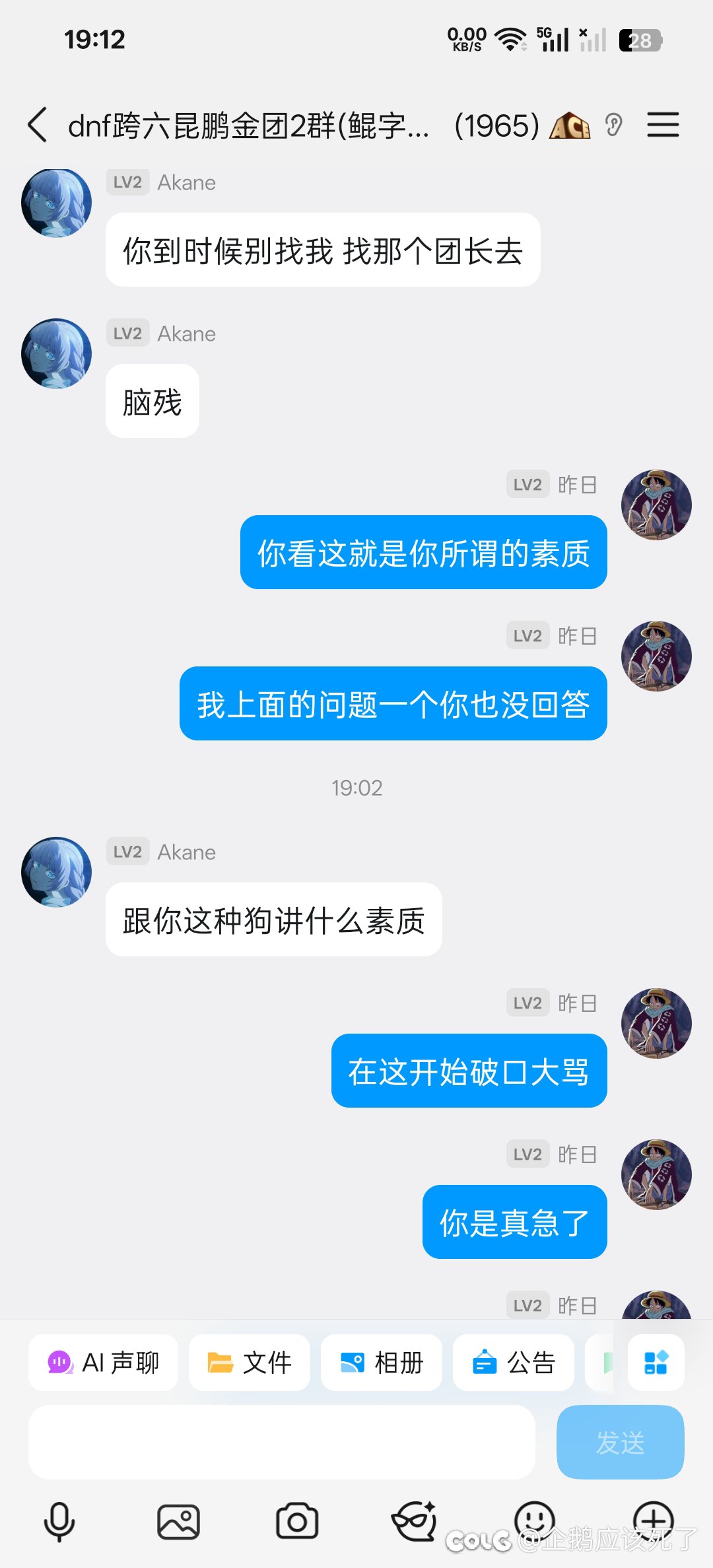Show more group apps grid

pyautogui.click(x=656, y=1363)
